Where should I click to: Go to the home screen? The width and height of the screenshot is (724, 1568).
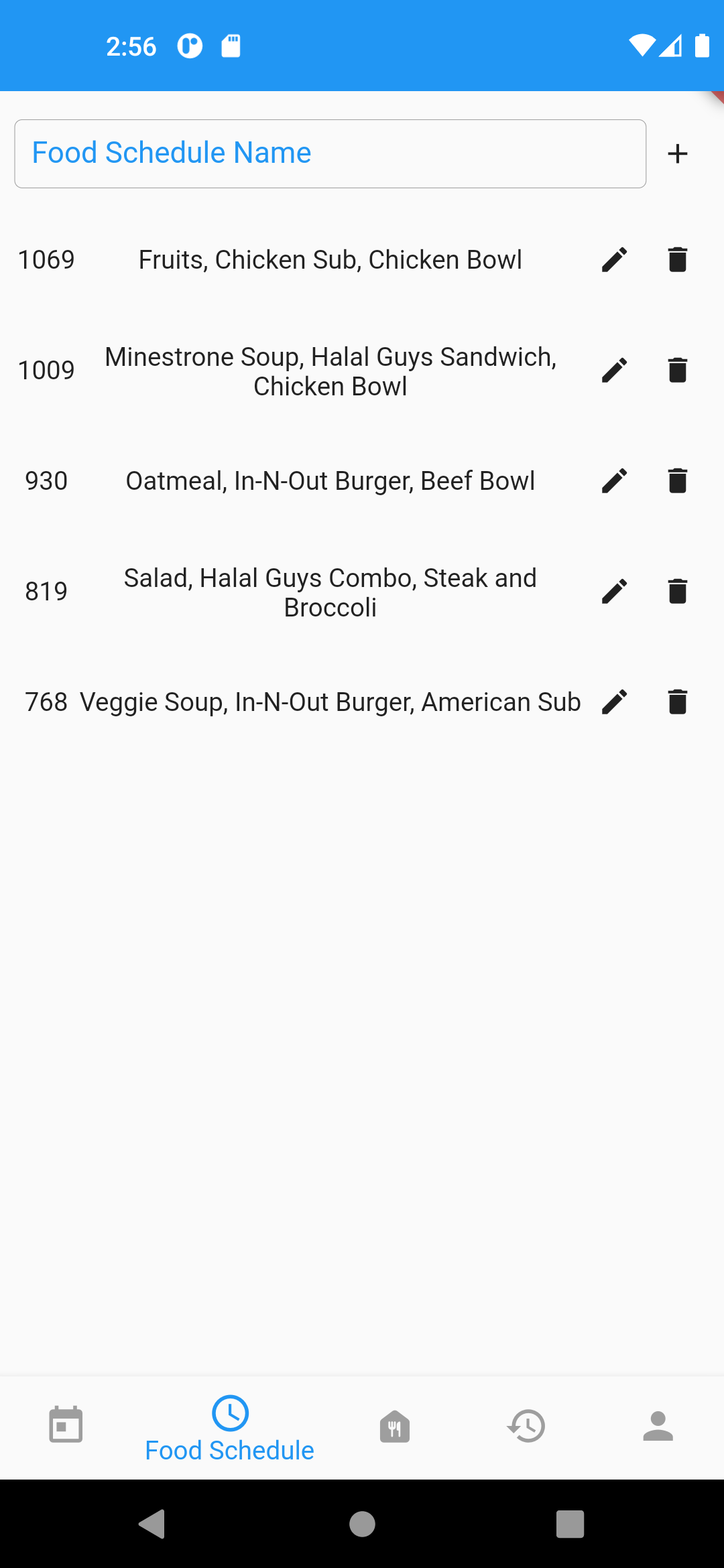[362, 1524]
